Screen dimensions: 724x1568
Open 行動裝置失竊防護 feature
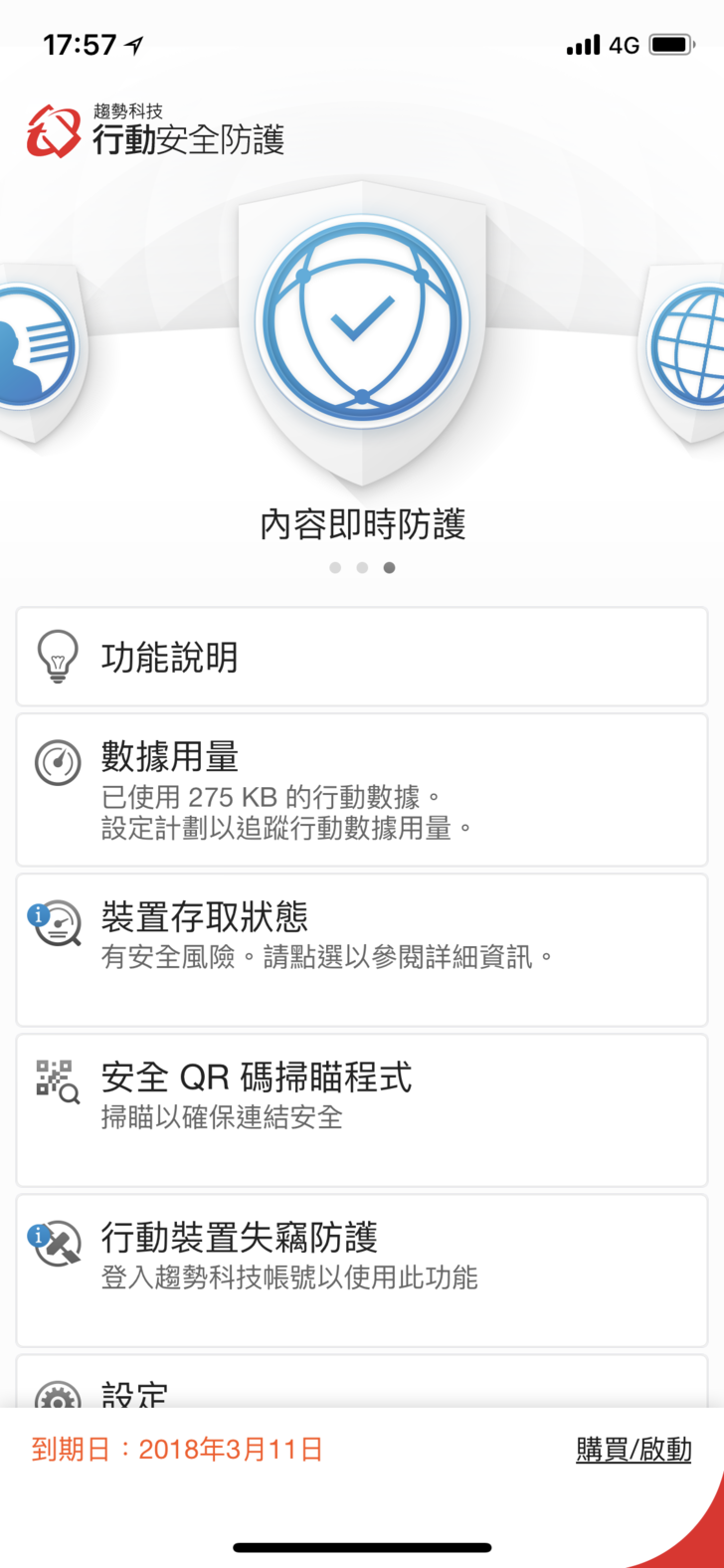click(x=362, y=1271)
